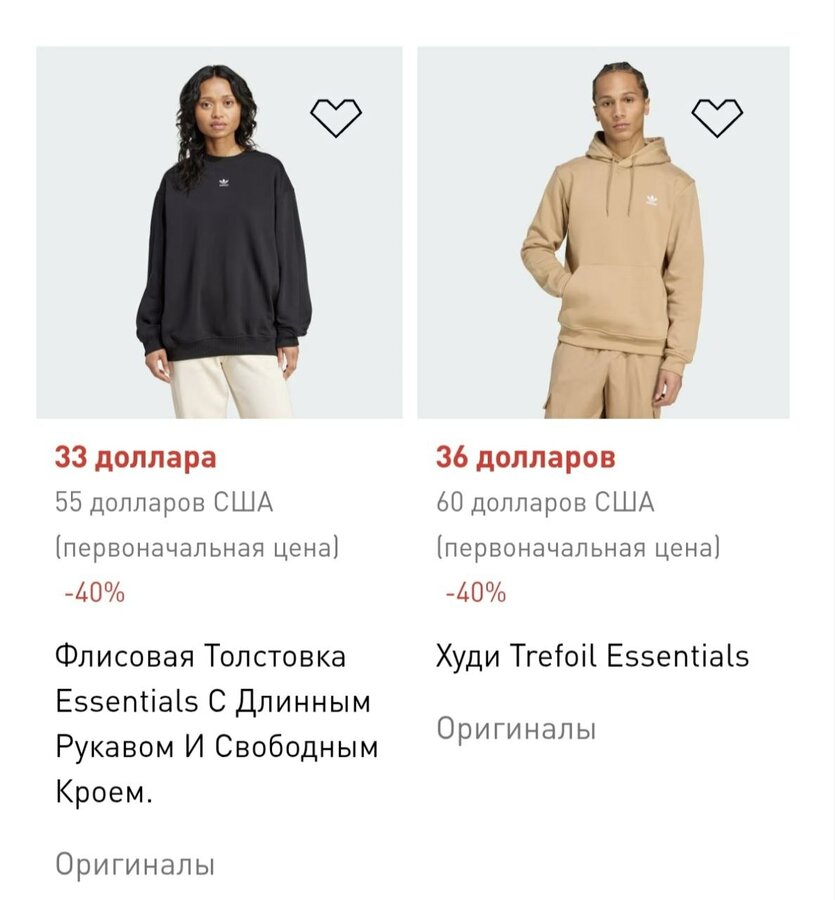The height and width of the screenshot is (900, 835).
Task: Add the black fleece sweatshirt to wishlist
Action: [x=335, y=118]
